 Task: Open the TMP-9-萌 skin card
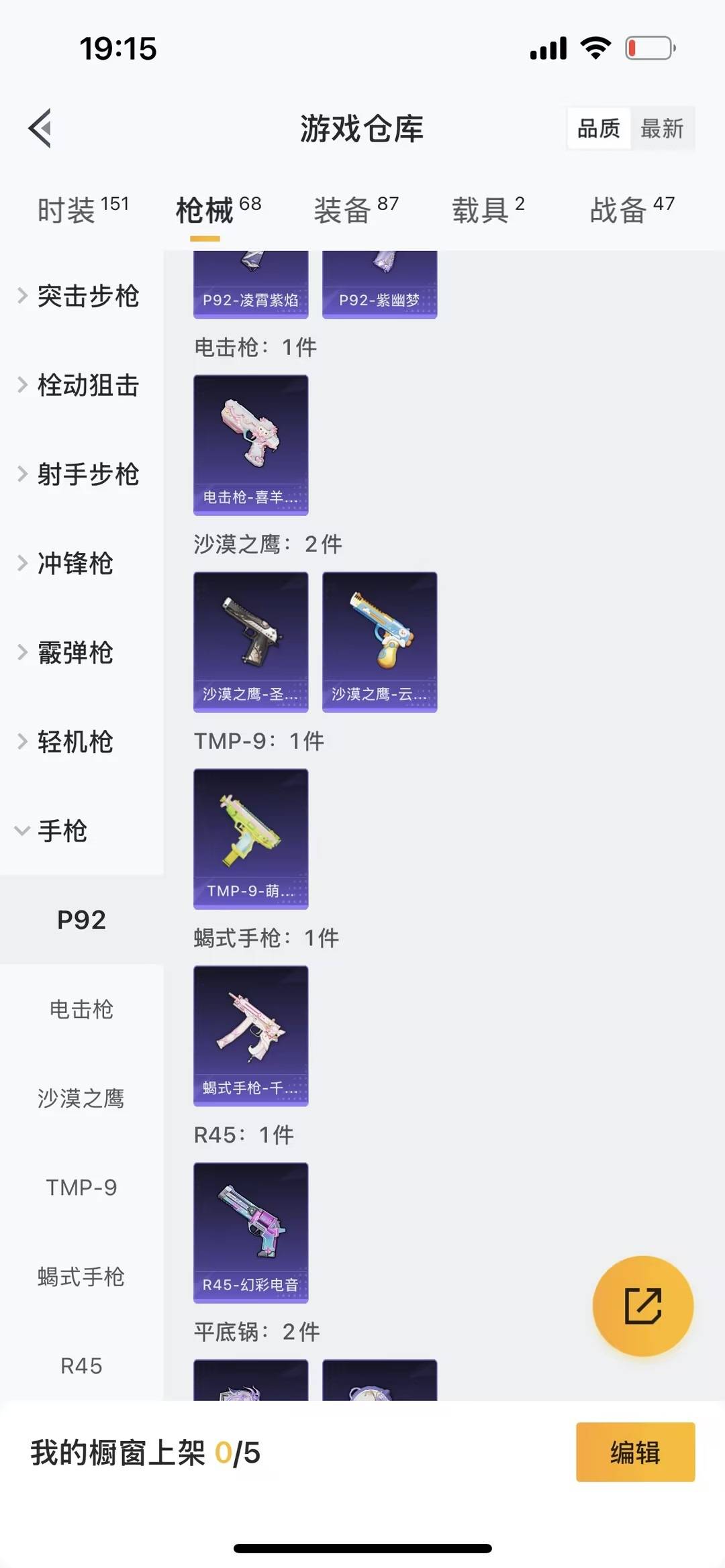coord(250,838)
